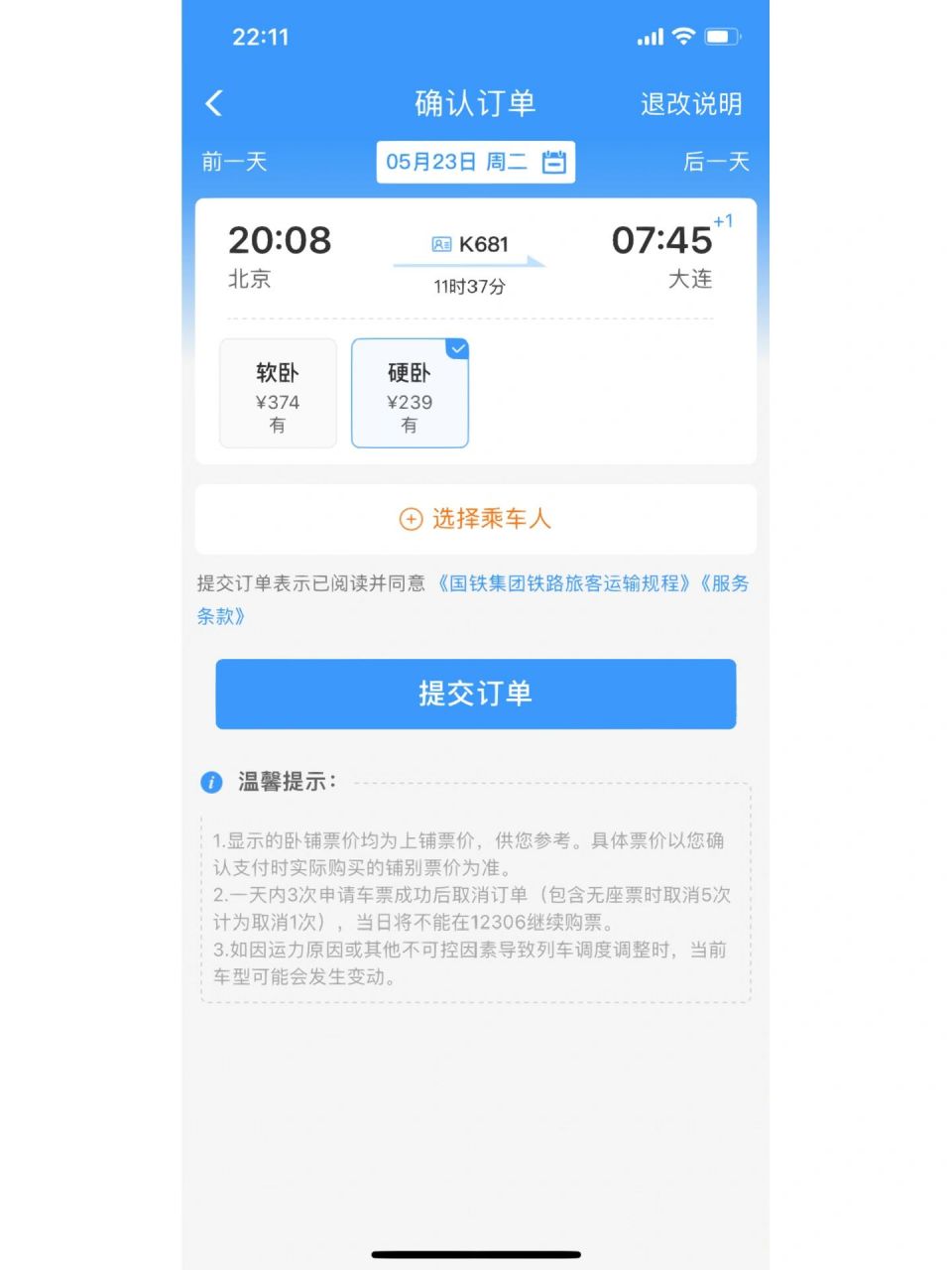Select the 软卧 ¥374 berth option
This screenshot has width=952, height=1270.
[278, 394]
